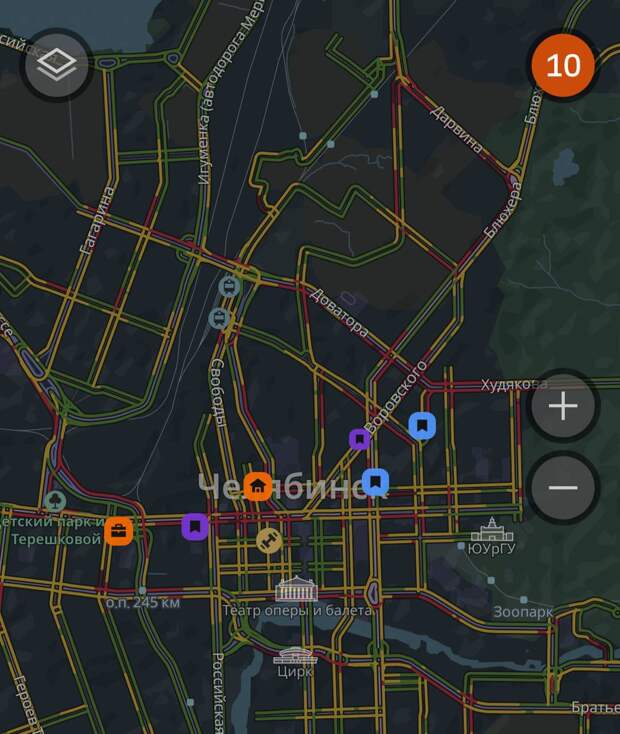Image resolution: width=620 pixels, height=734 pixels.
Task: Open the map layers menu
Action: [57, 65]
